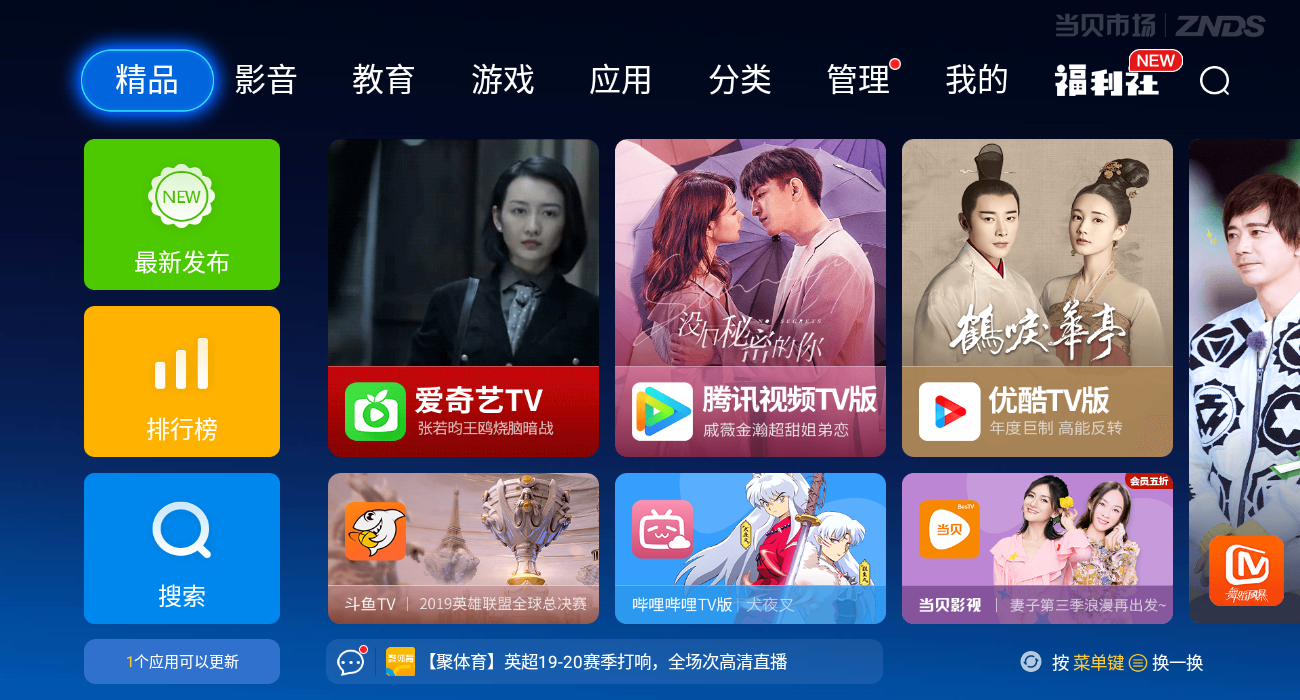1300x700 pixels.
Task: Open the 哔哩哔哩TV版 app card
Action: (x=750, y=548)
